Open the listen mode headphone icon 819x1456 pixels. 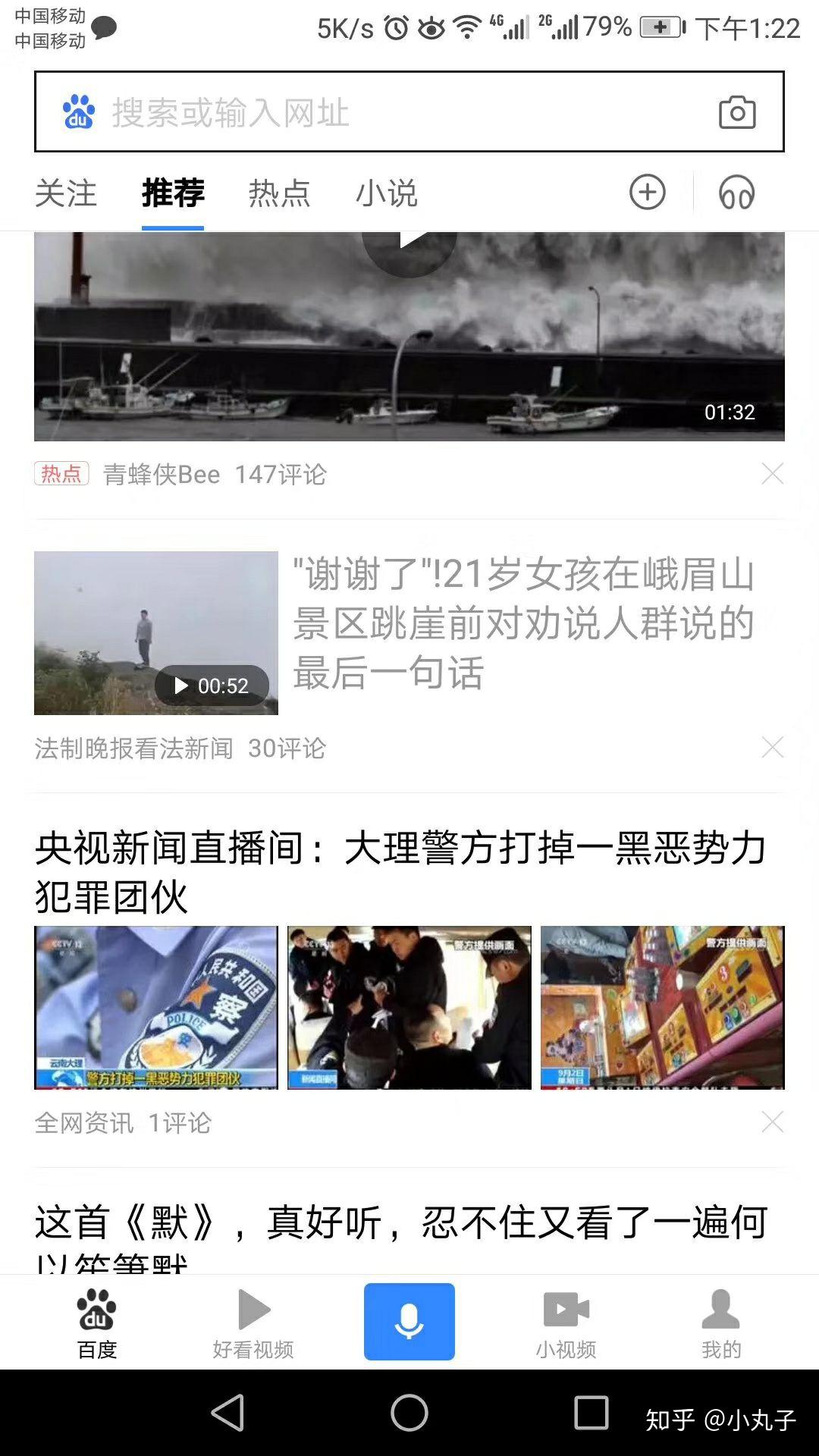tap(736, 193)
